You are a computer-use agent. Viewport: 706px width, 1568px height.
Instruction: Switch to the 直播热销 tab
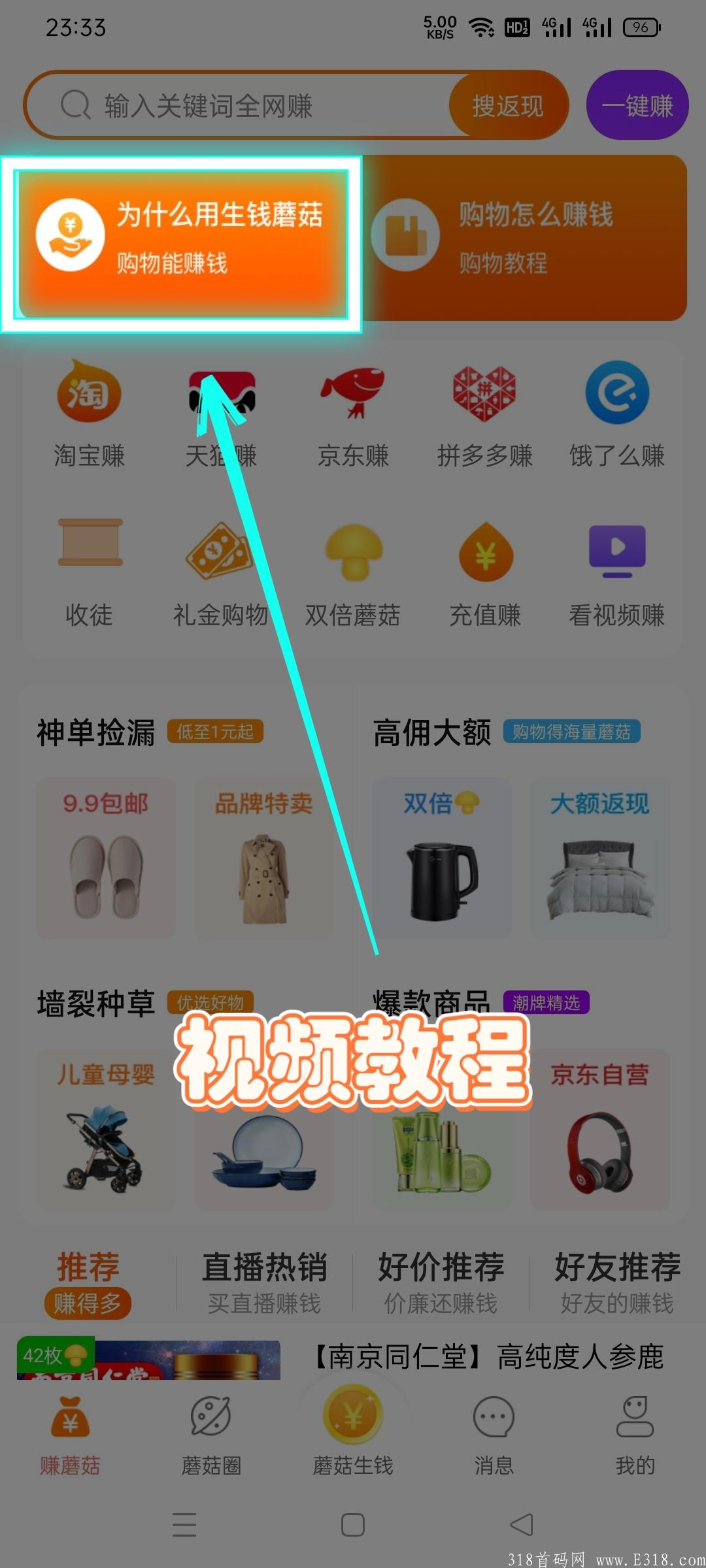[264, 1282]
